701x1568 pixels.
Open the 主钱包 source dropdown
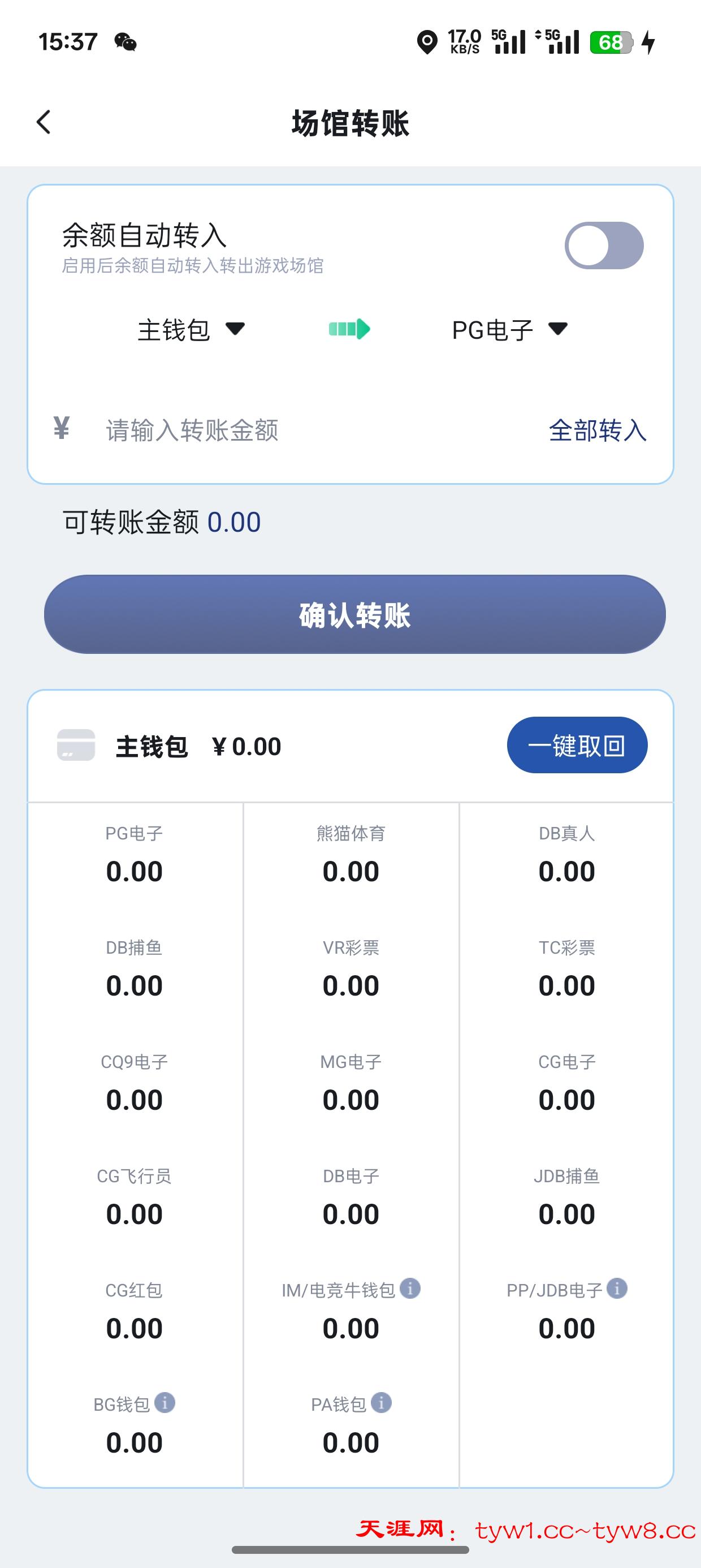tap(191, 330)
